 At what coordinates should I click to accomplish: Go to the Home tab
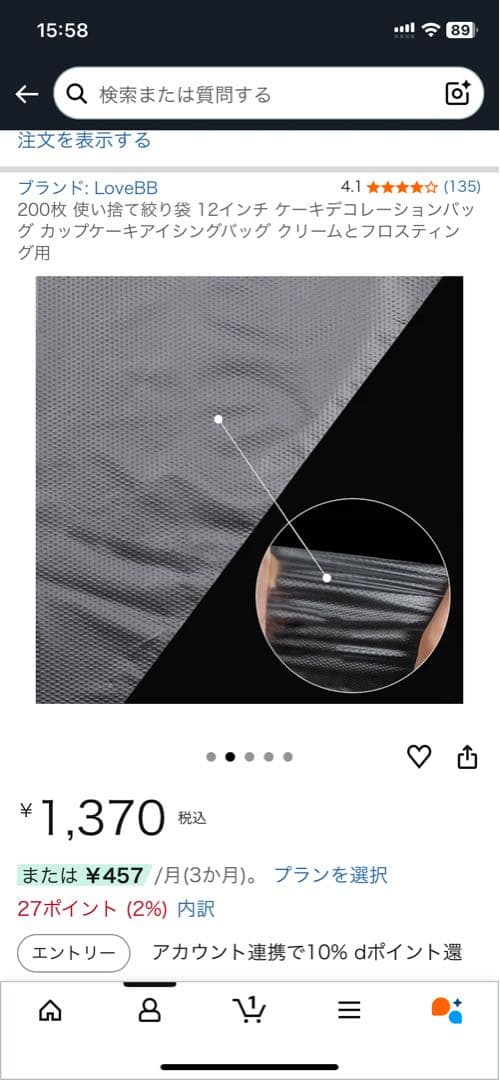(50, 1010)
